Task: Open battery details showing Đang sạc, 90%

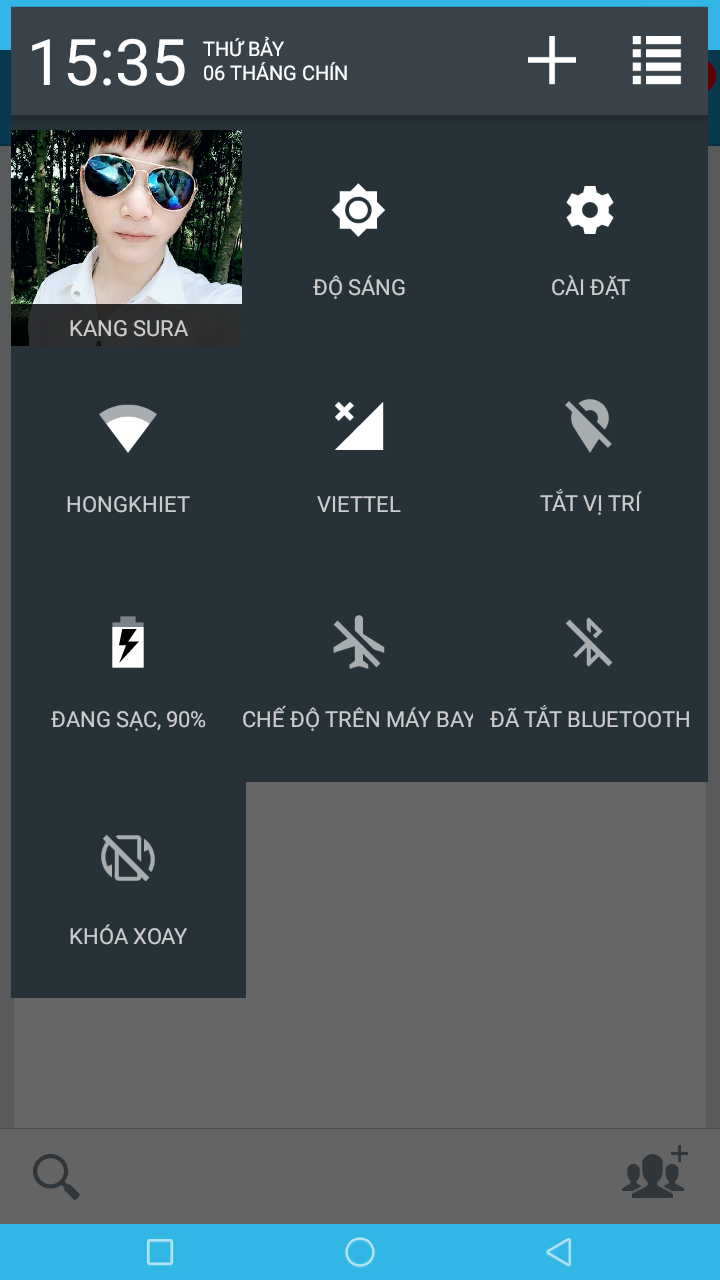Action: [128, 672]
